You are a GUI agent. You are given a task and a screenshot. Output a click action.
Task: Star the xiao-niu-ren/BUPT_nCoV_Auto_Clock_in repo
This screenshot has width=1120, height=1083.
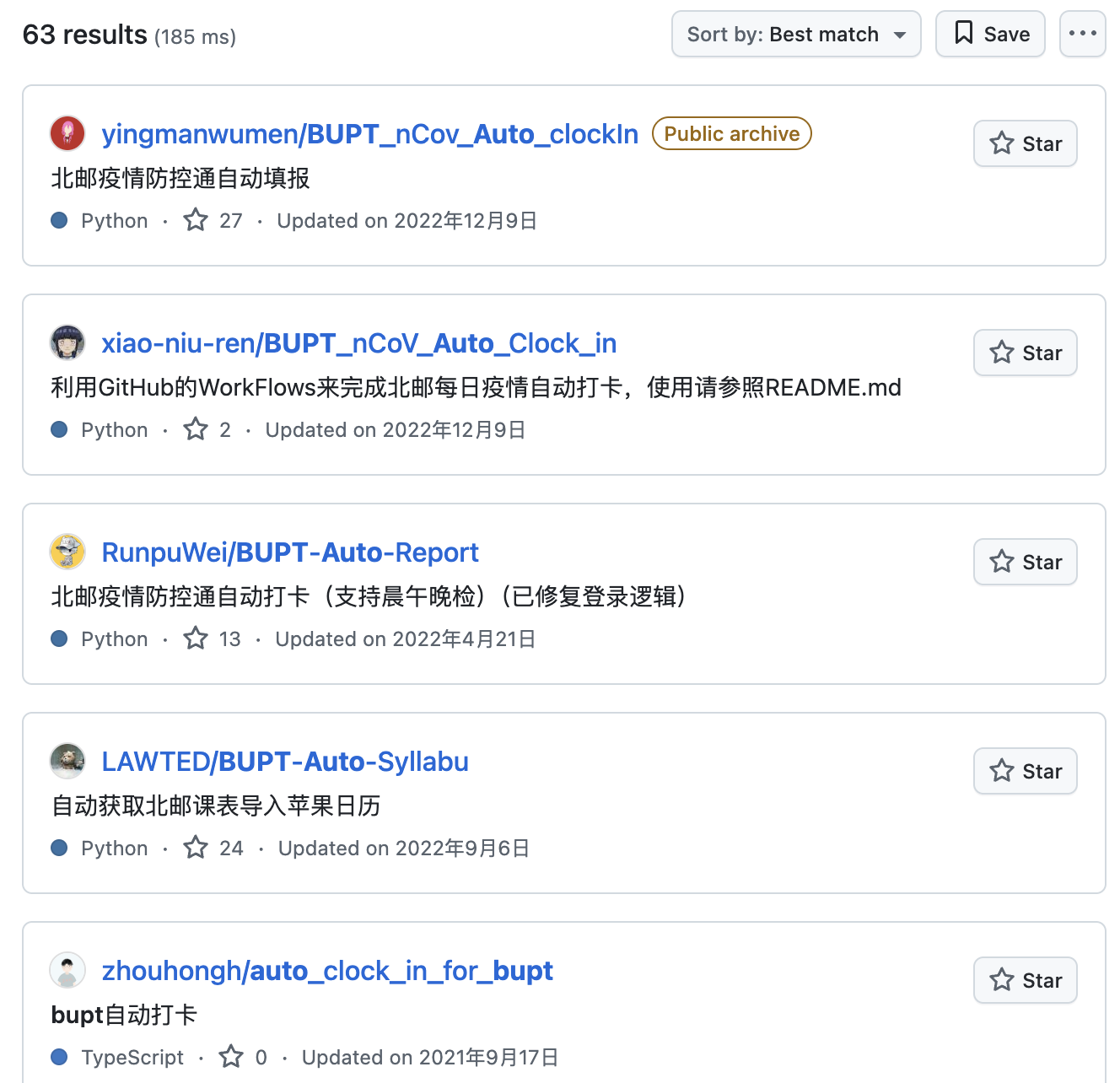coord(1025,353)
